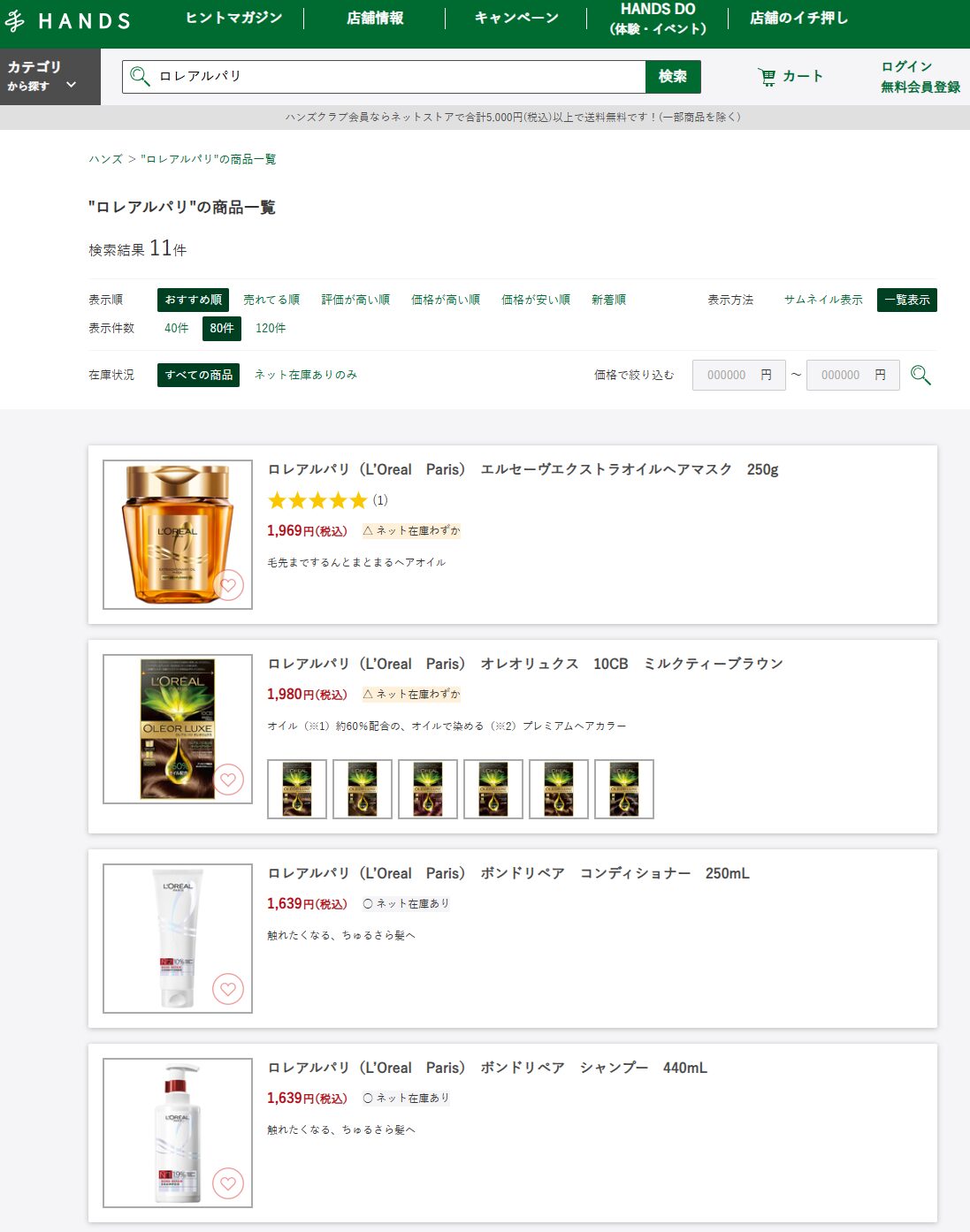This screenshot has width=970, height=1232.
Task: Open the カート shopping cart
Action: point(791,77)
